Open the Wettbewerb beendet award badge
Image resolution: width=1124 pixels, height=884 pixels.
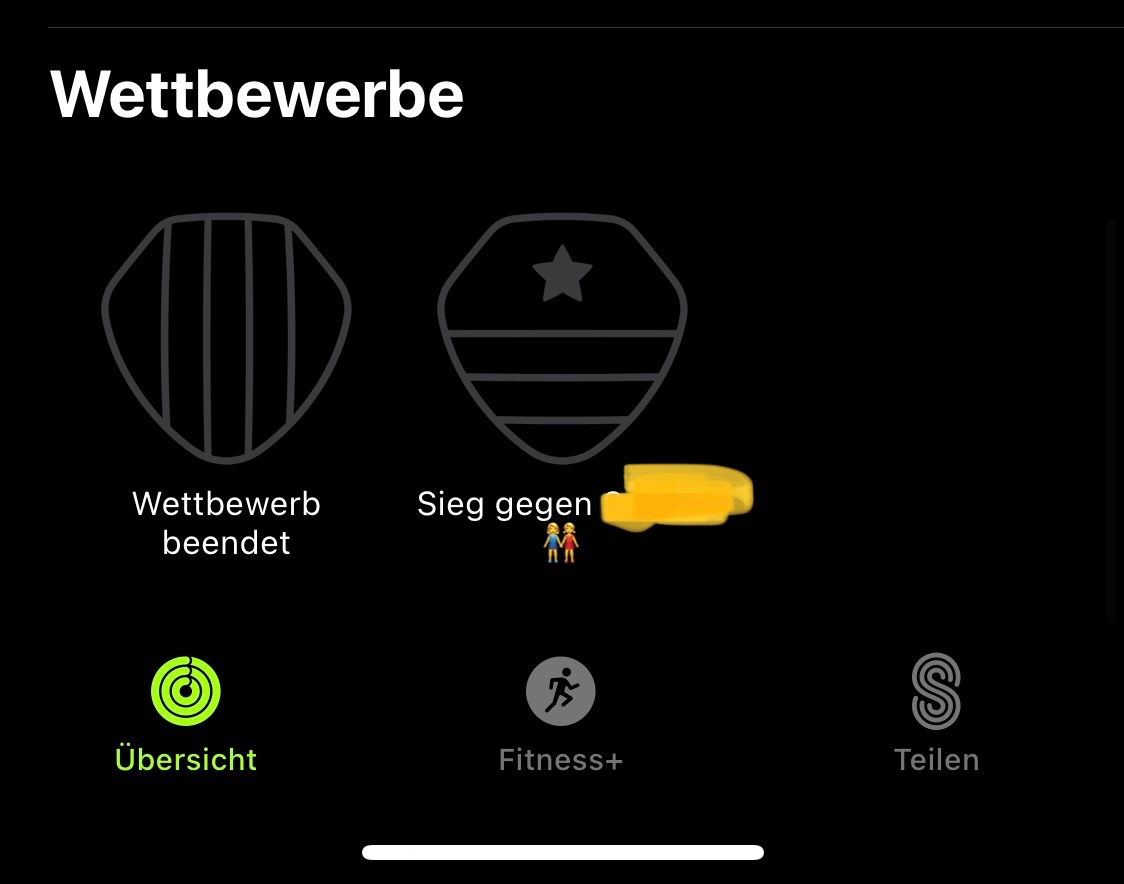tap(226, 340)
